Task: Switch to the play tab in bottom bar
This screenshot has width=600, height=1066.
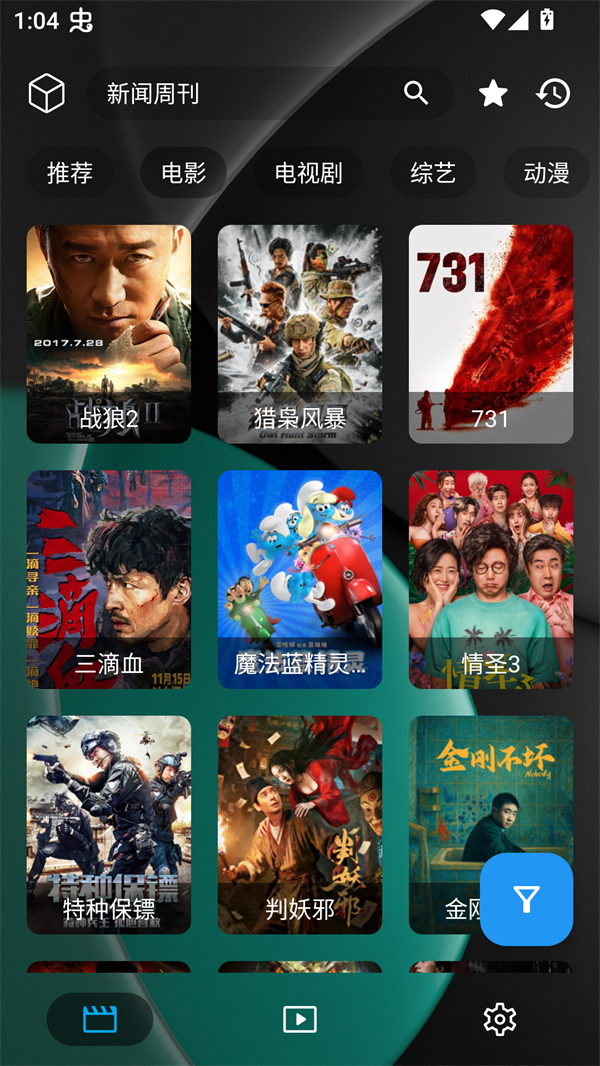Action: 300,1019
